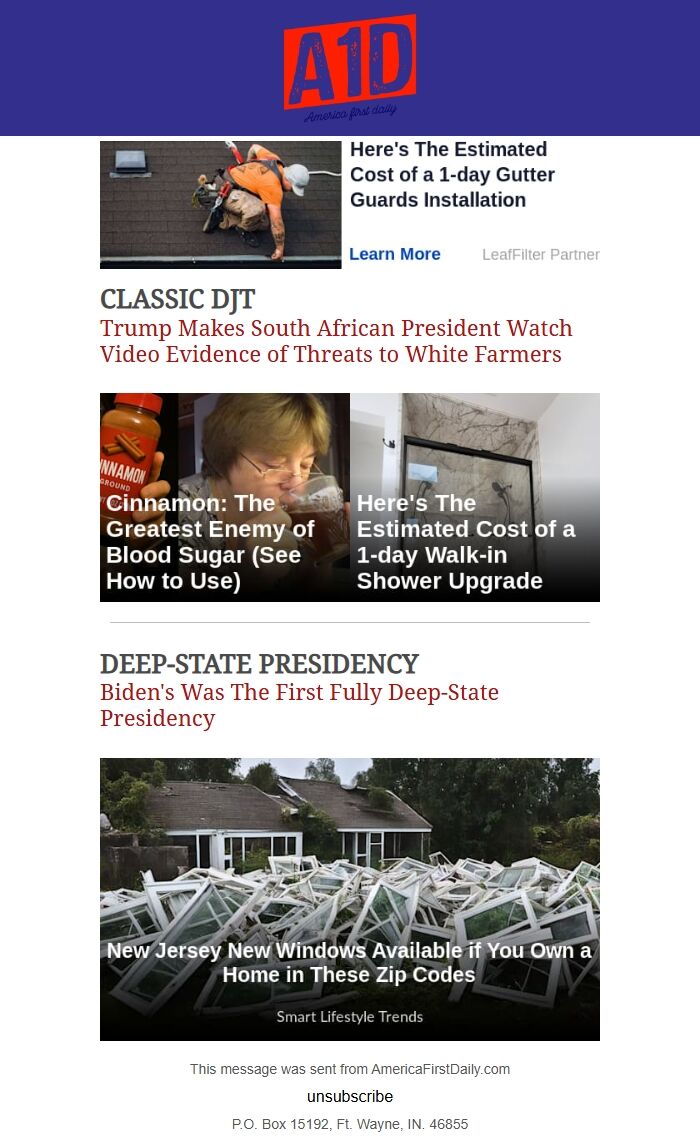Image resolution: width=700 pixels, height=1148 pixels.
Task: Open the walk-in shower upgrade ad
Action: coord(475,497)
